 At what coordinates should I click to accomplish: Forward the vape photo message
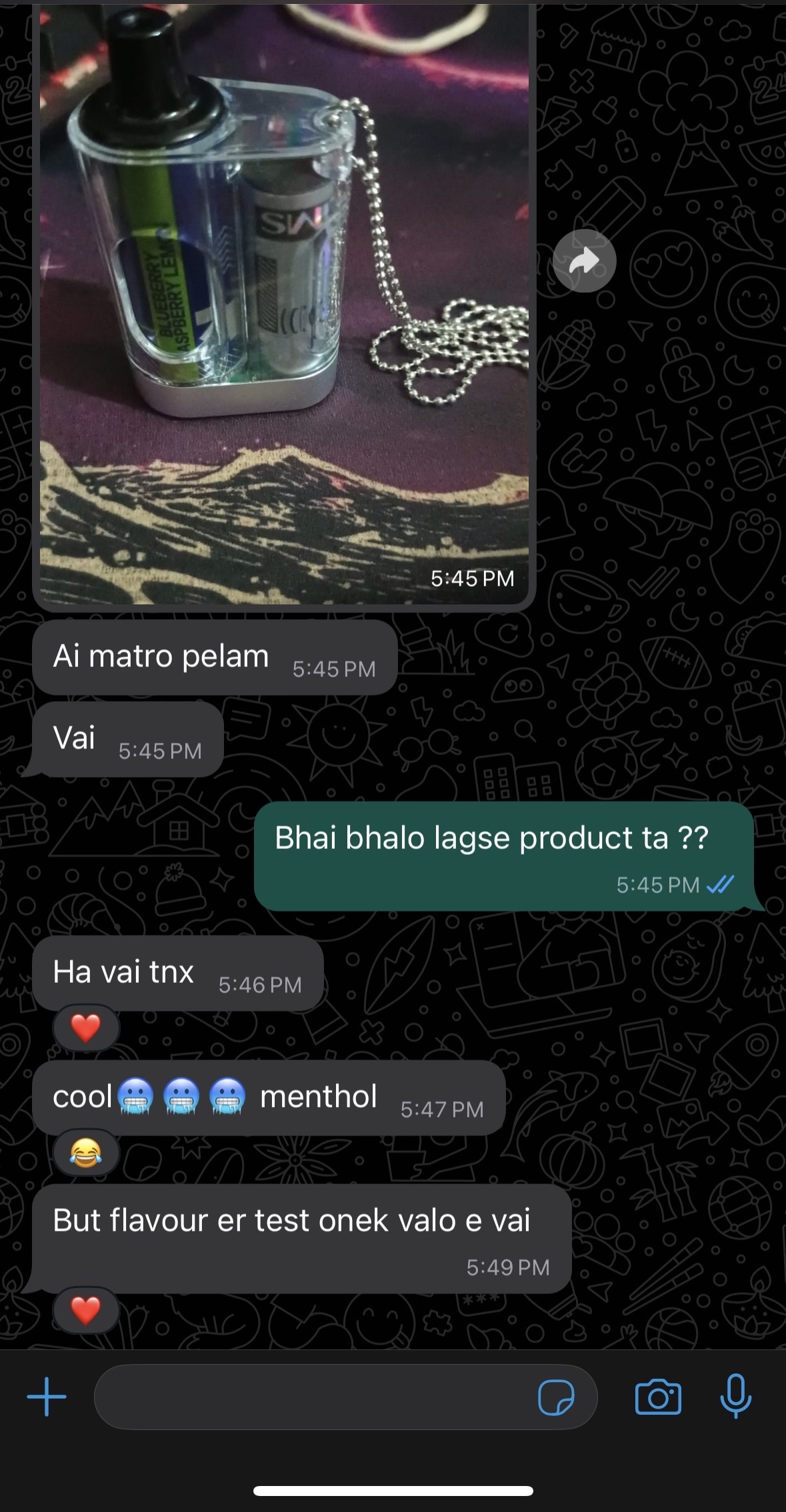(x=584, y=261)
